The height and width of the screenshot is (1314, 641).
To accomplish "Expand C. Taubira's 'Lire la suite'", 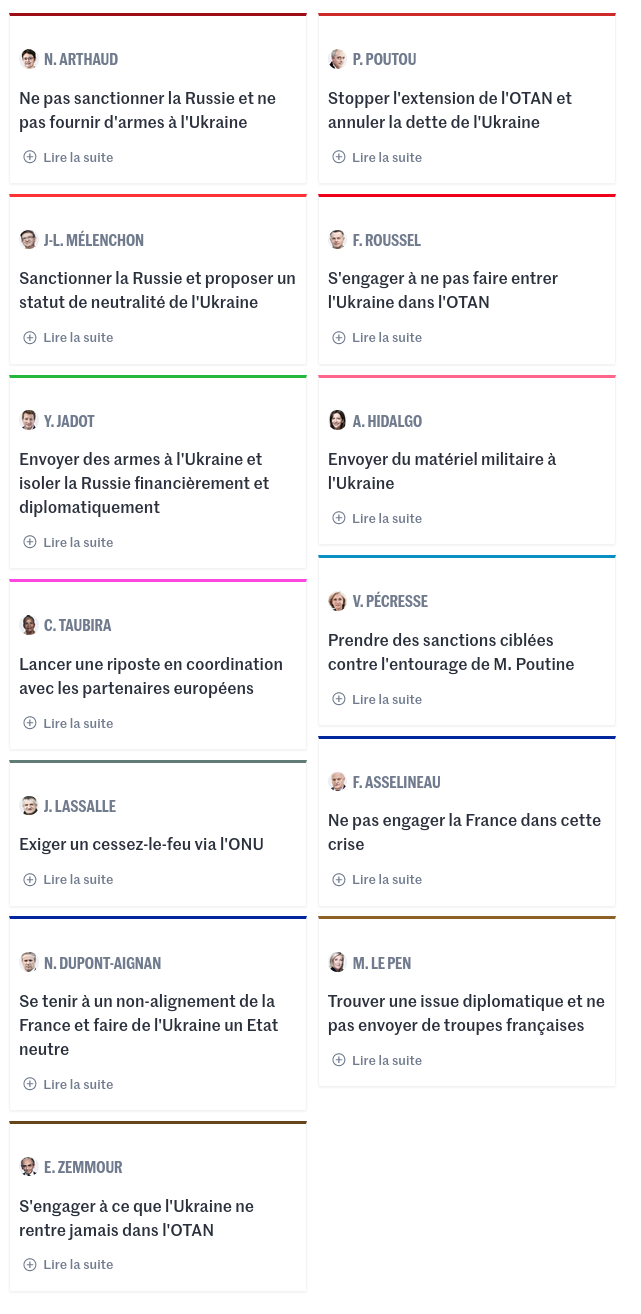I will pos(68,723).
